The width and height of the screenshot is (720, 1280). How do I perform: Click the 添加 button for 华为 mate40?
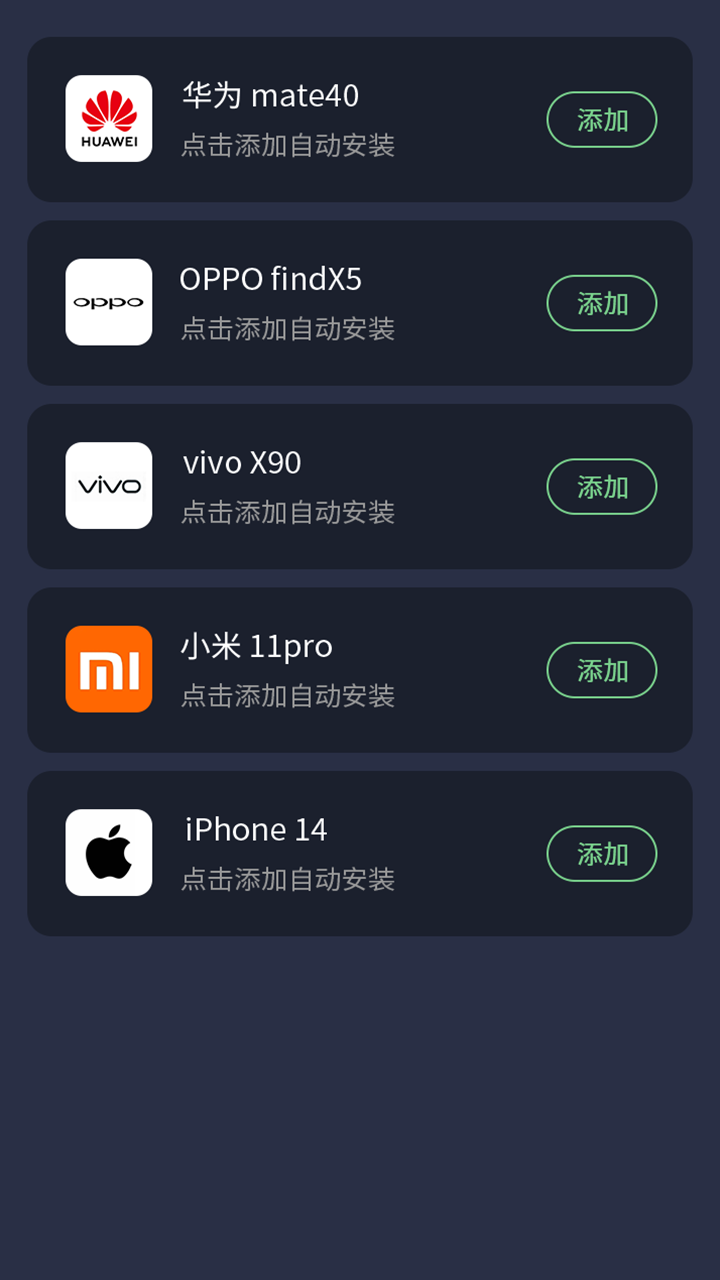[601, 120]
